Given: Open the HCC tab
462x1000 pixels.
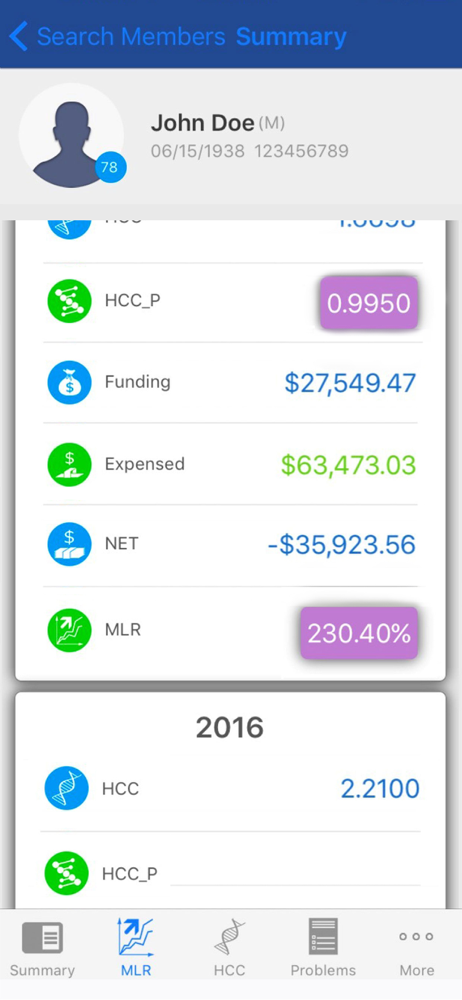Looking at the screenshot, I should (x=230, y=948).
